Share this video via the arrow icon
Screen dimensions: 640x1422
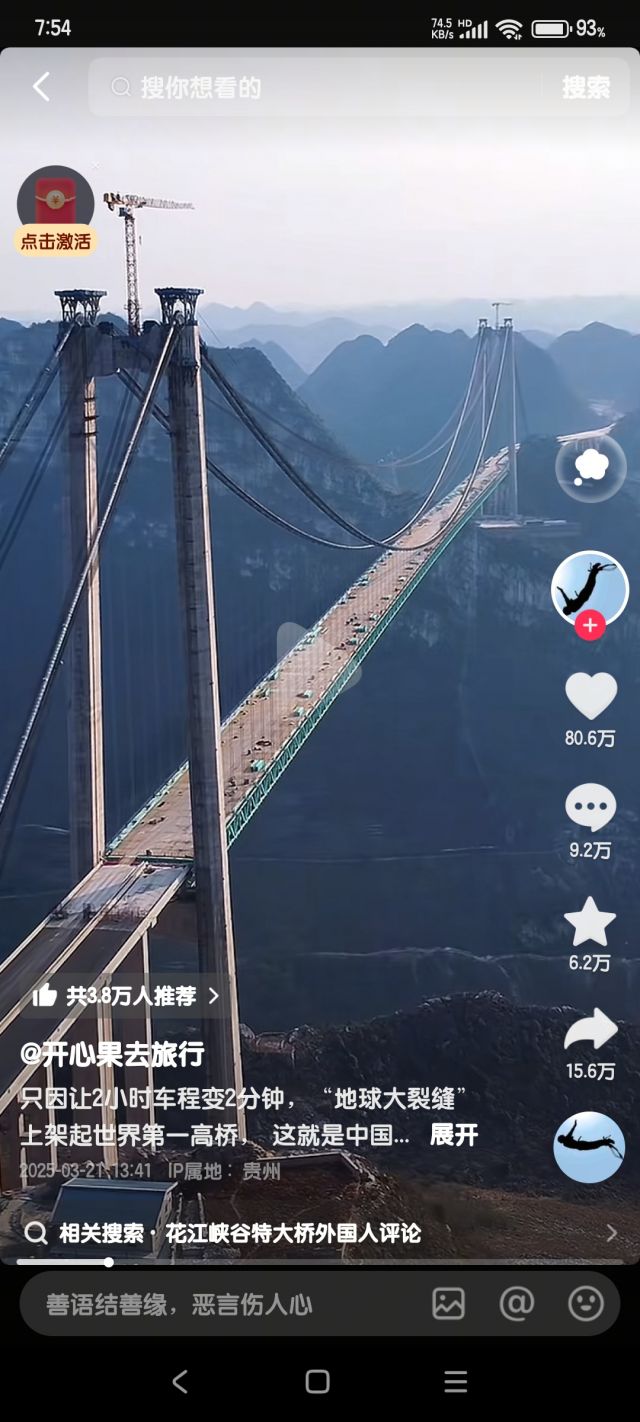tap(590, 1031)
